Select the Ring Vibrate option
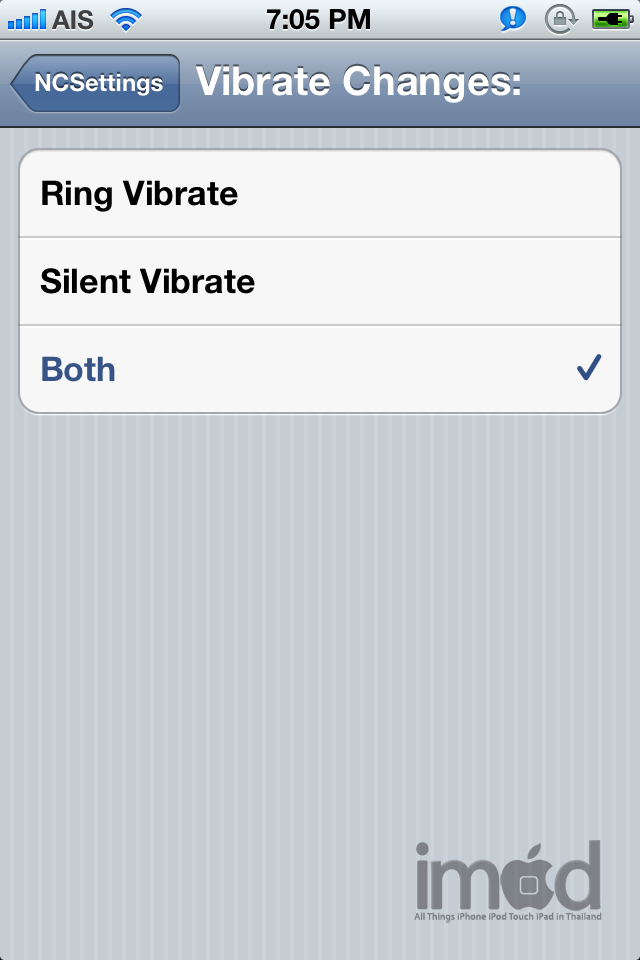Viewport: 640px width, 960px height. [x=320, y=194]
